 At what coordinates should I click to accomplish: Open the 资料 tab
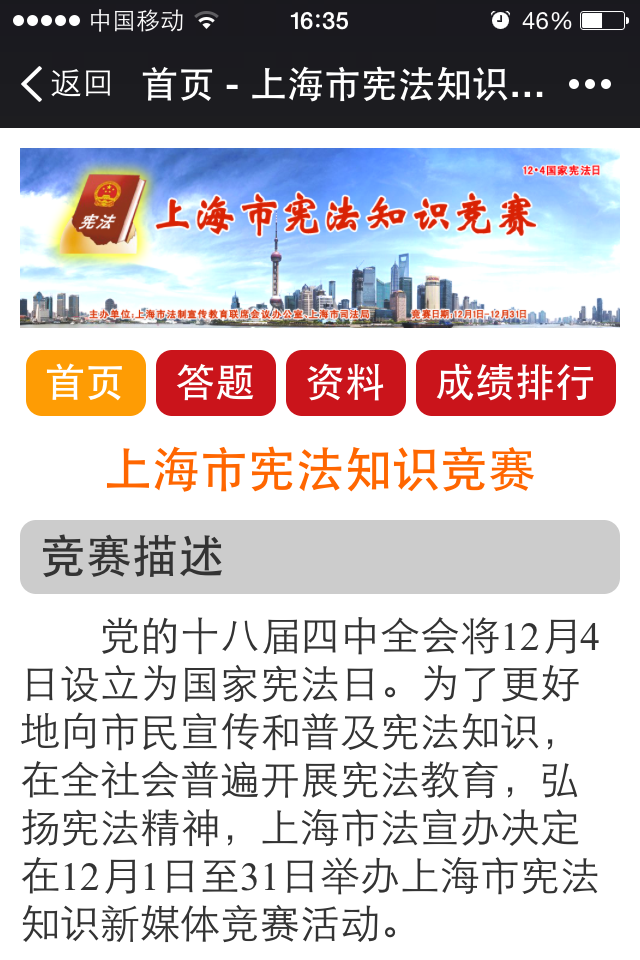345,383
